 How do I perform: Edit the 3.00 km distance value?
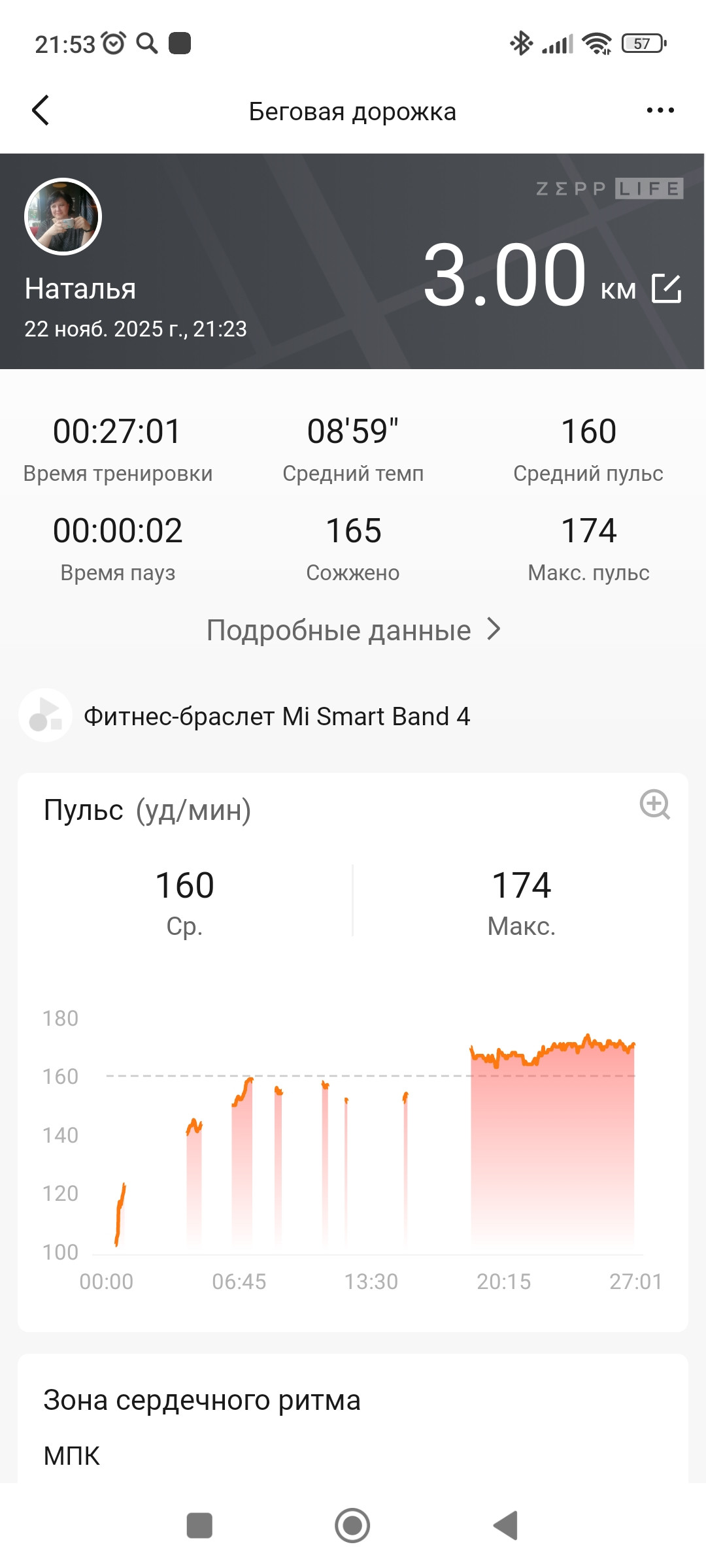(667, 288)
